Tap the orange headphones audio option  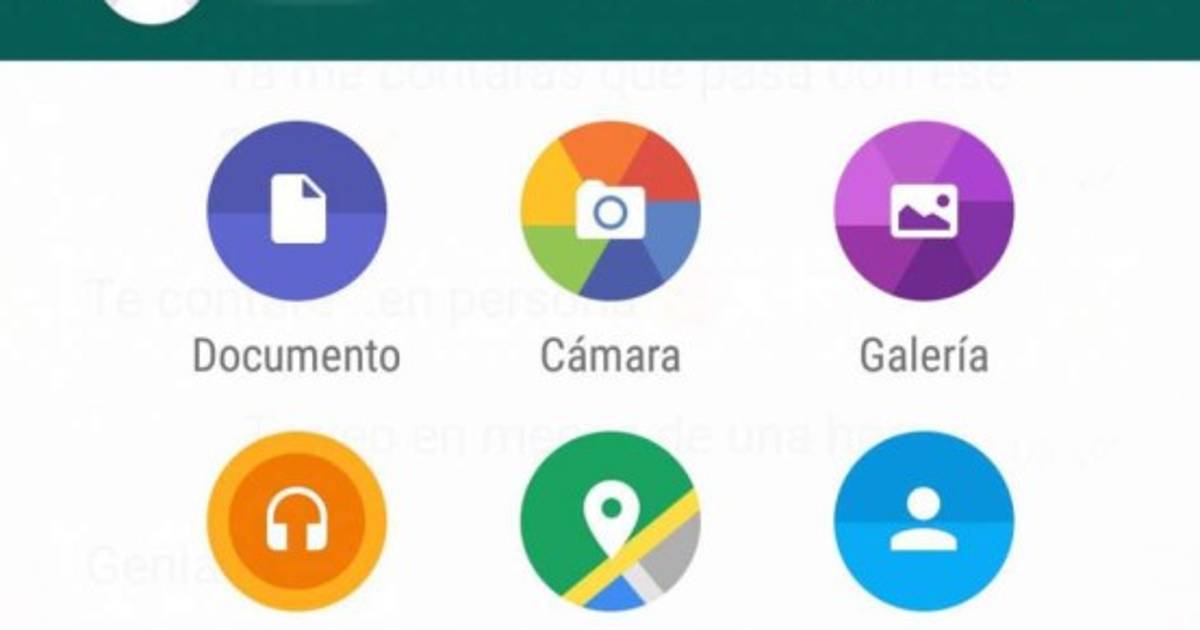[x=296, y=522]
